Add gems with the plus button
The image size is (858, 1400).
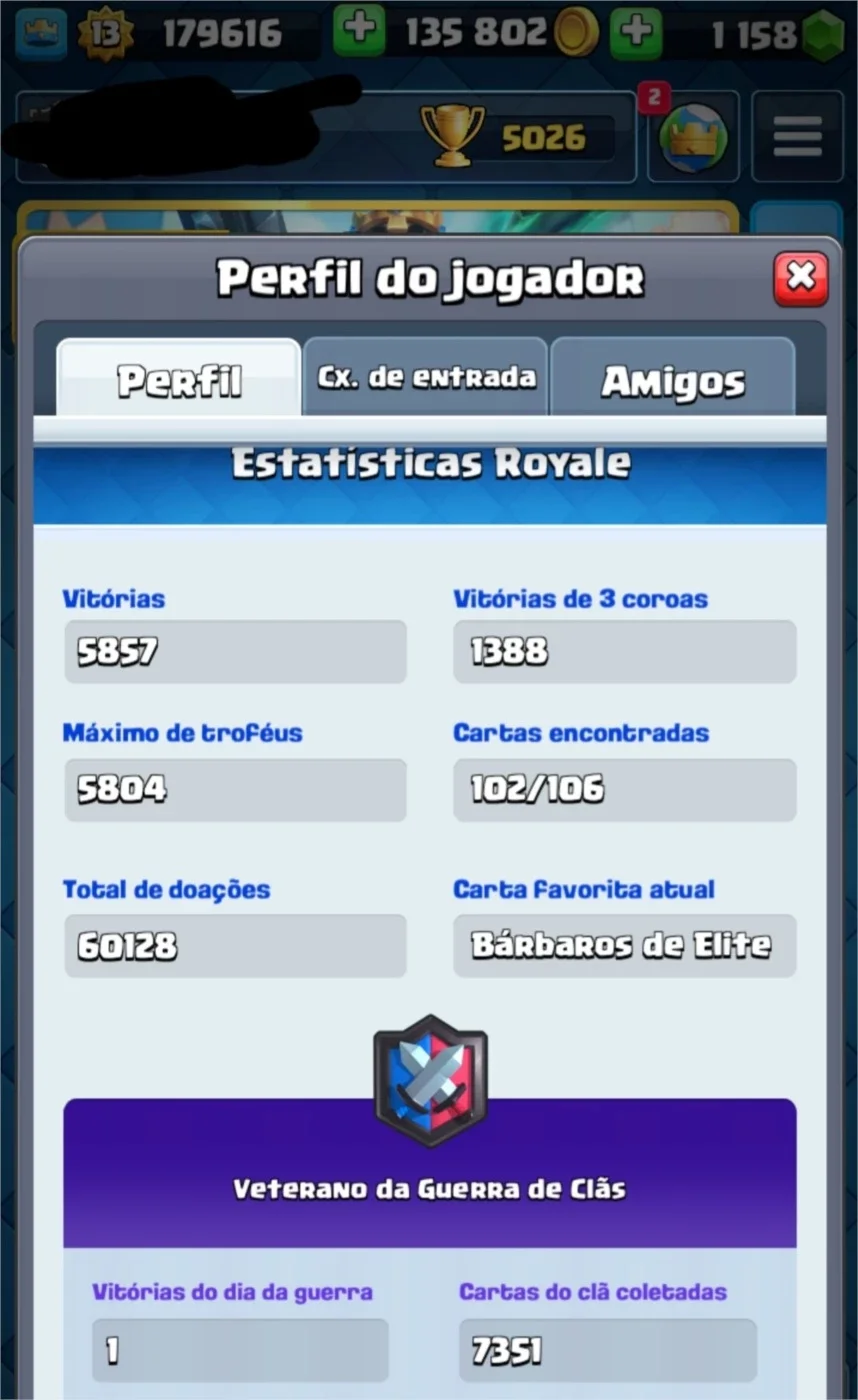click(636, 32)
